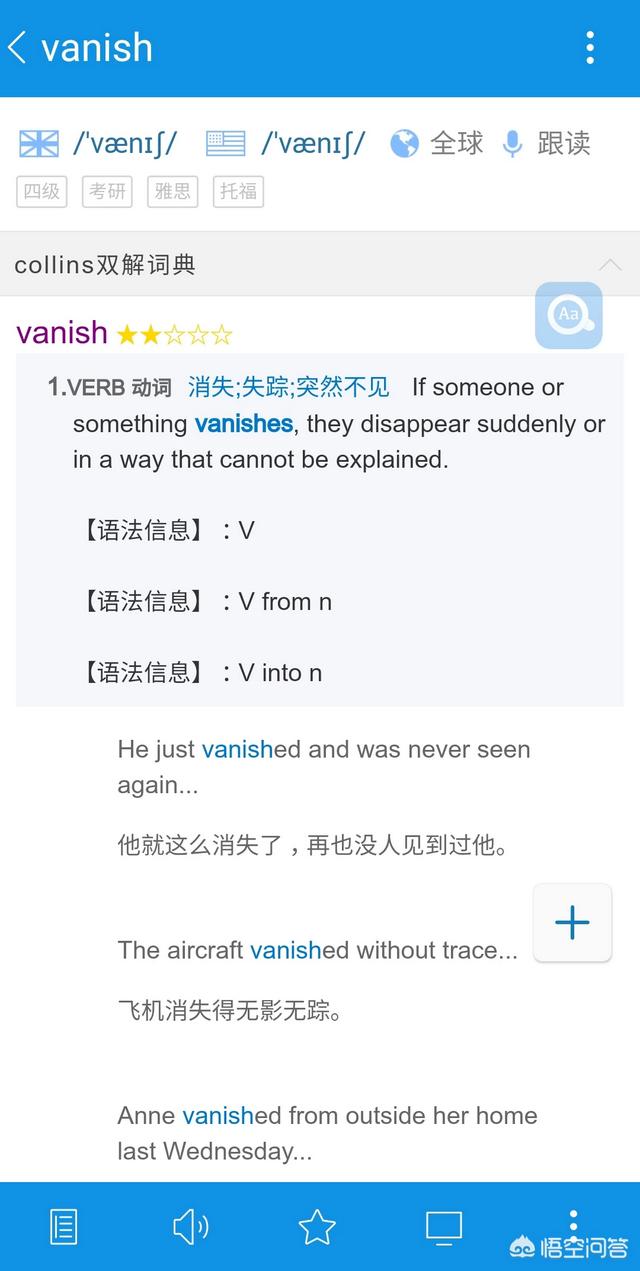
Task: Open the top-right overflow menu
Action: 590,47
